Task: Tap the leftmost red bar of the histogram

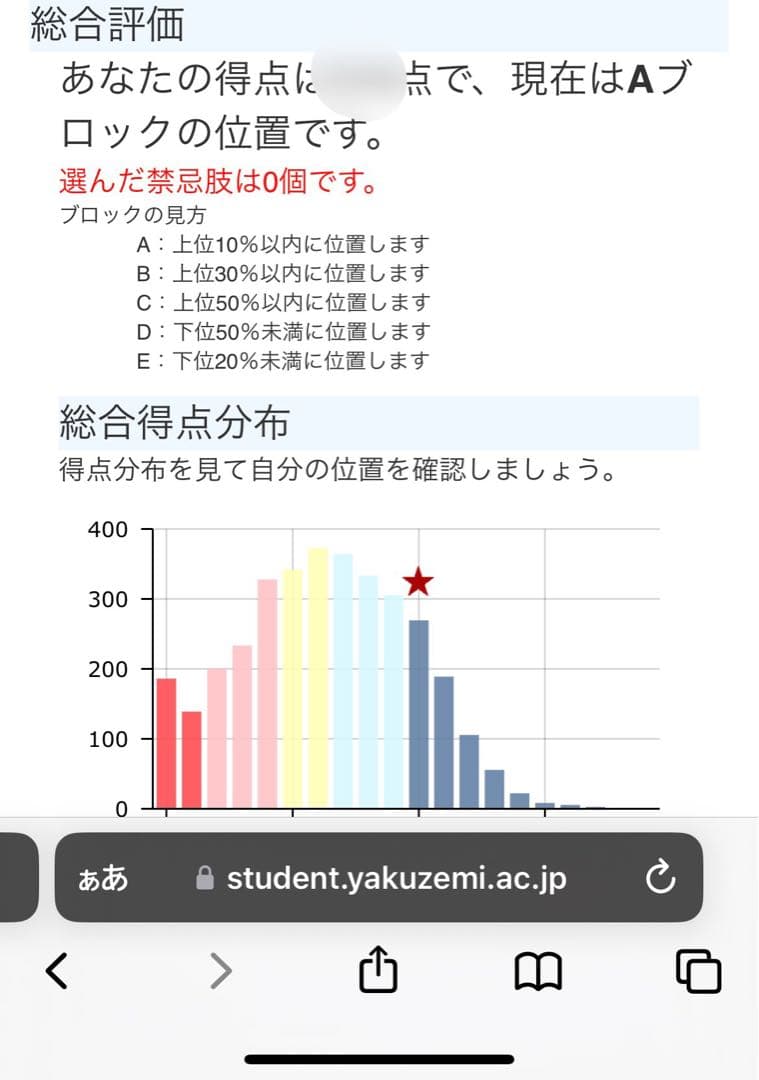Action: (165, 745)
